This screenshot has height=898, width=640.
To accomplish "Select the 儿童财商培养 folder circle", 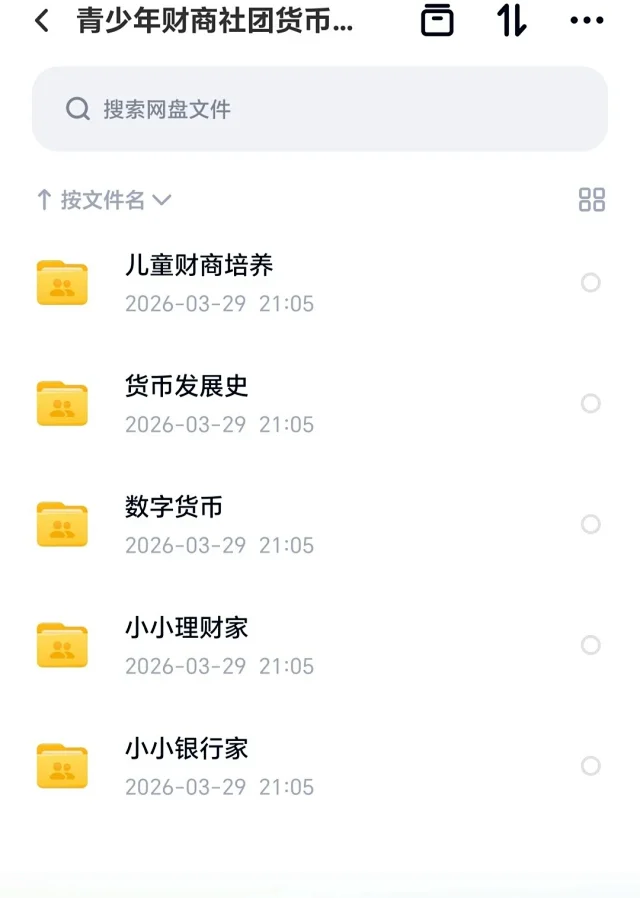I will (591, 283).
